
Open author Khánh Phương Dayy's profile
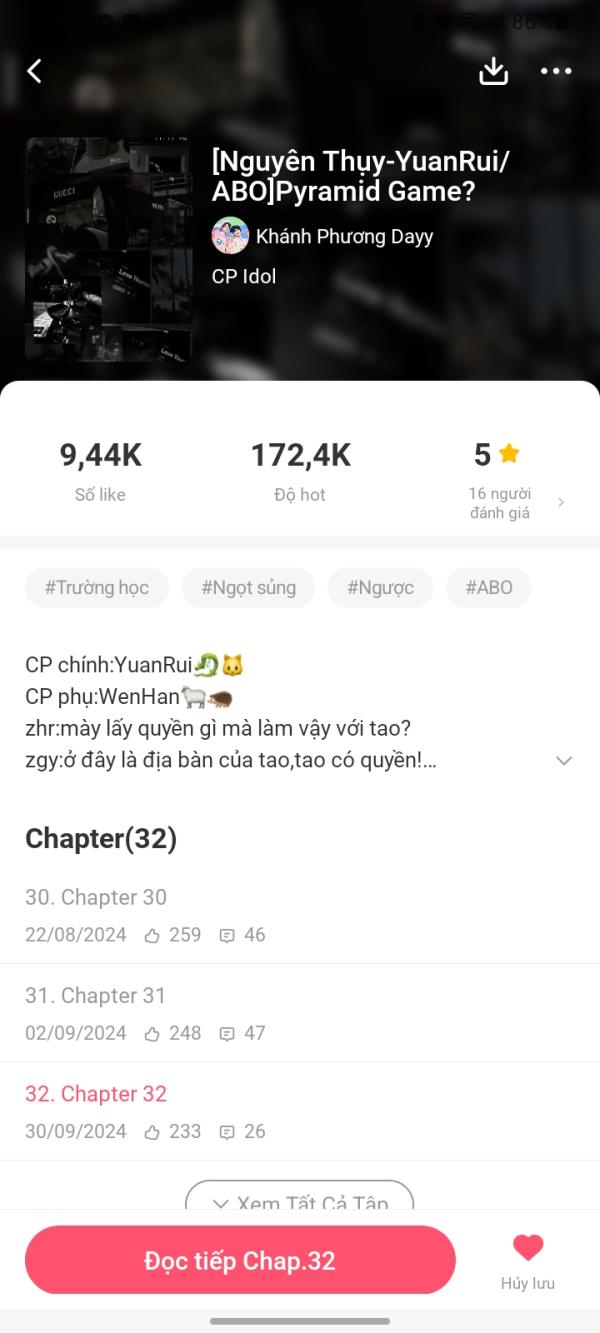(x=322, y=236)
